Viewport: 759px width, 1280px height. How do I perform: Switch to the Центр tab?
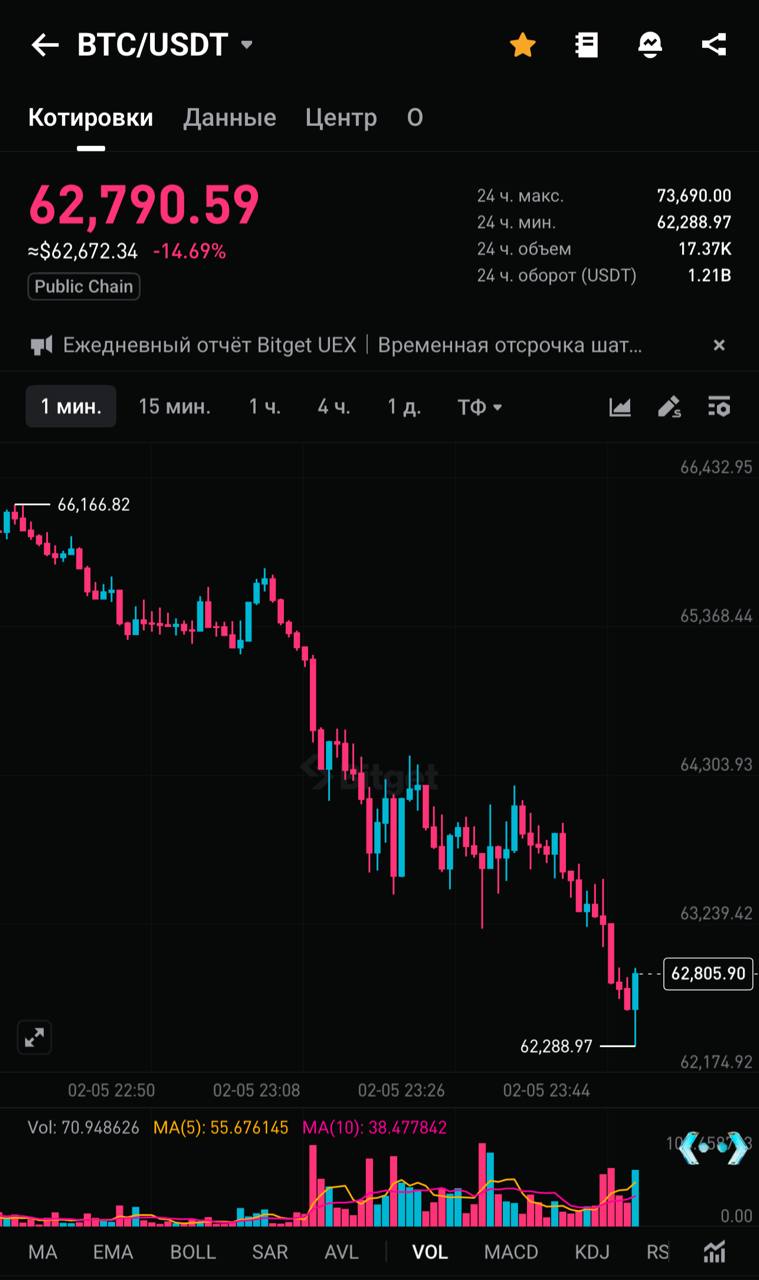tap(341, 118)
